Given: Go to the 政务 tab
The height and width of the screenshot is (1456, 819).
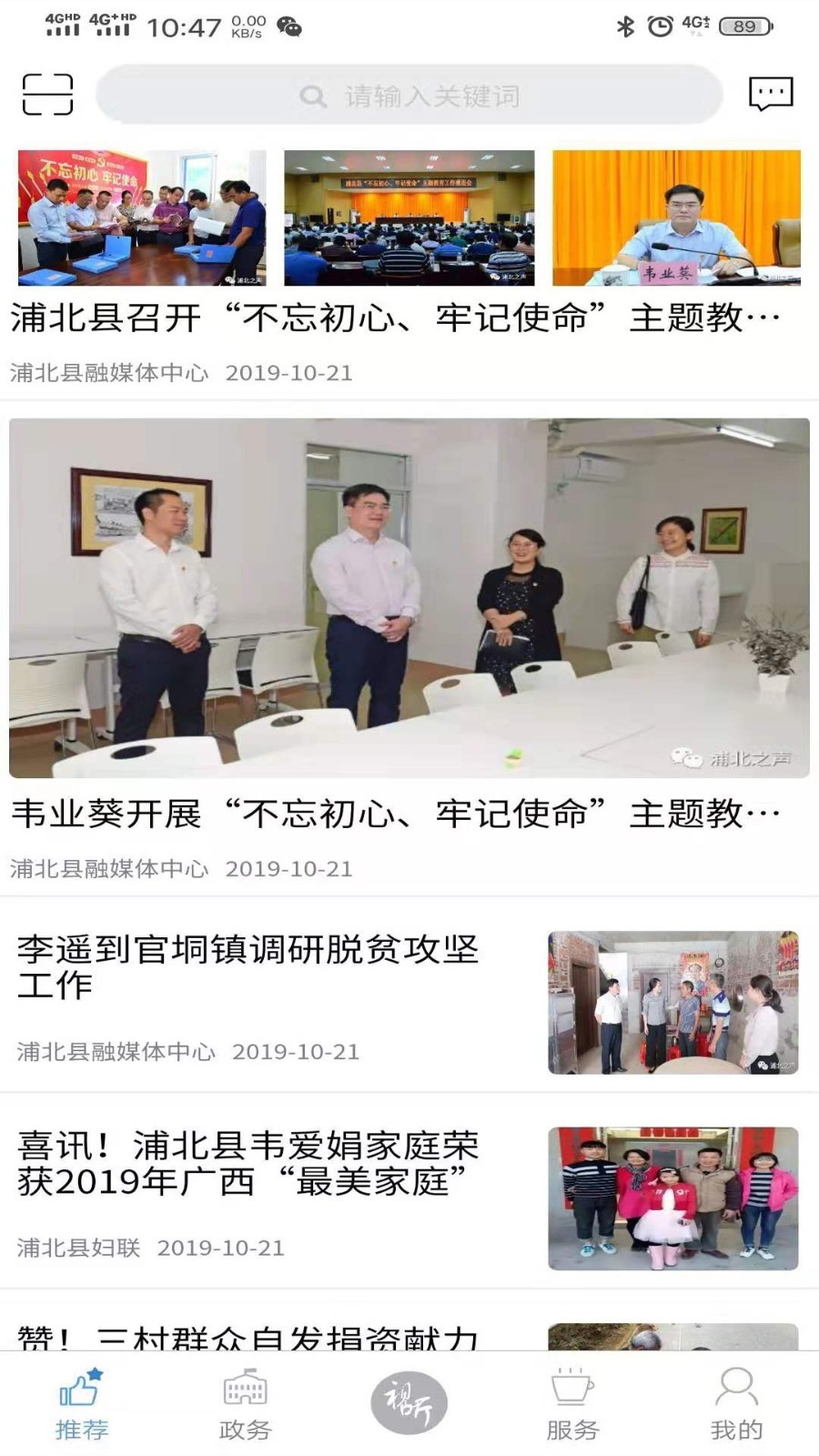Looking at the screenshot, I should 245,1404.
